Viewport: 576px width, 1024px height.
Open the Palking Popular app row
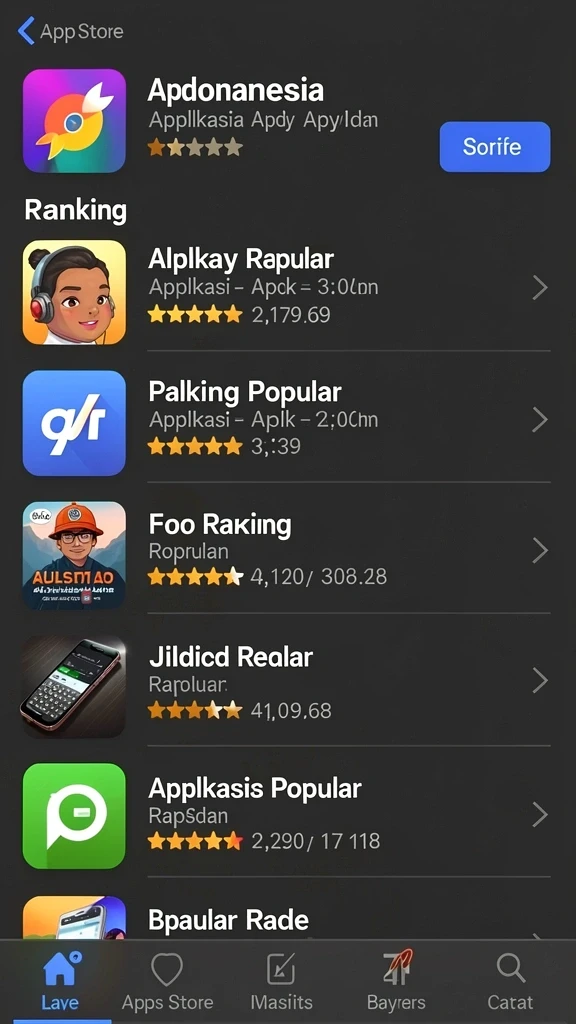[287, 423]
